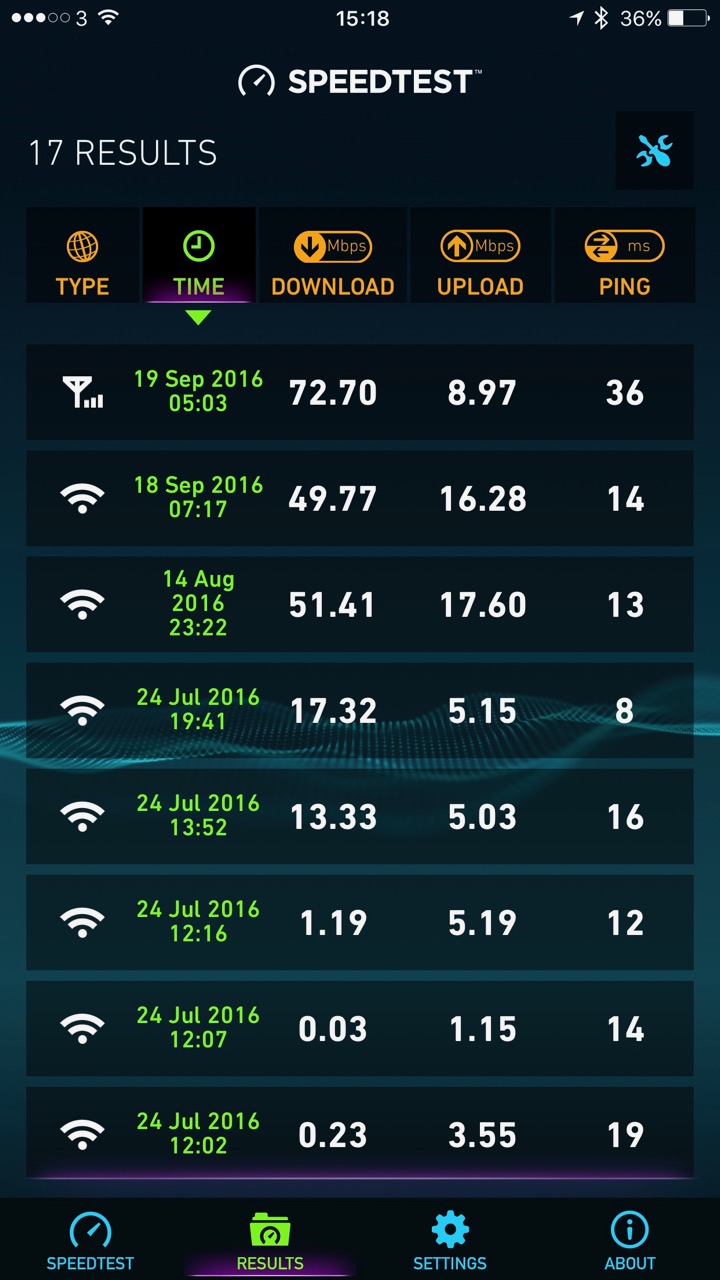Sort results by Upload speed
This screenshot has height=1280, width=720.
[480, 255]
